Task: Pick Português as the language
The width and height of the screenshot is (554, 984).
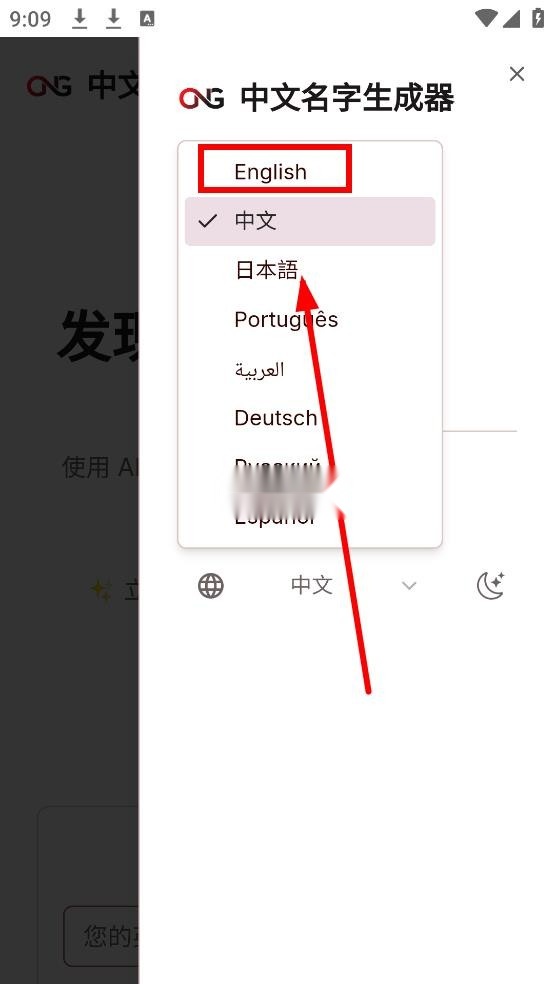Action: (x=309, y=319)
